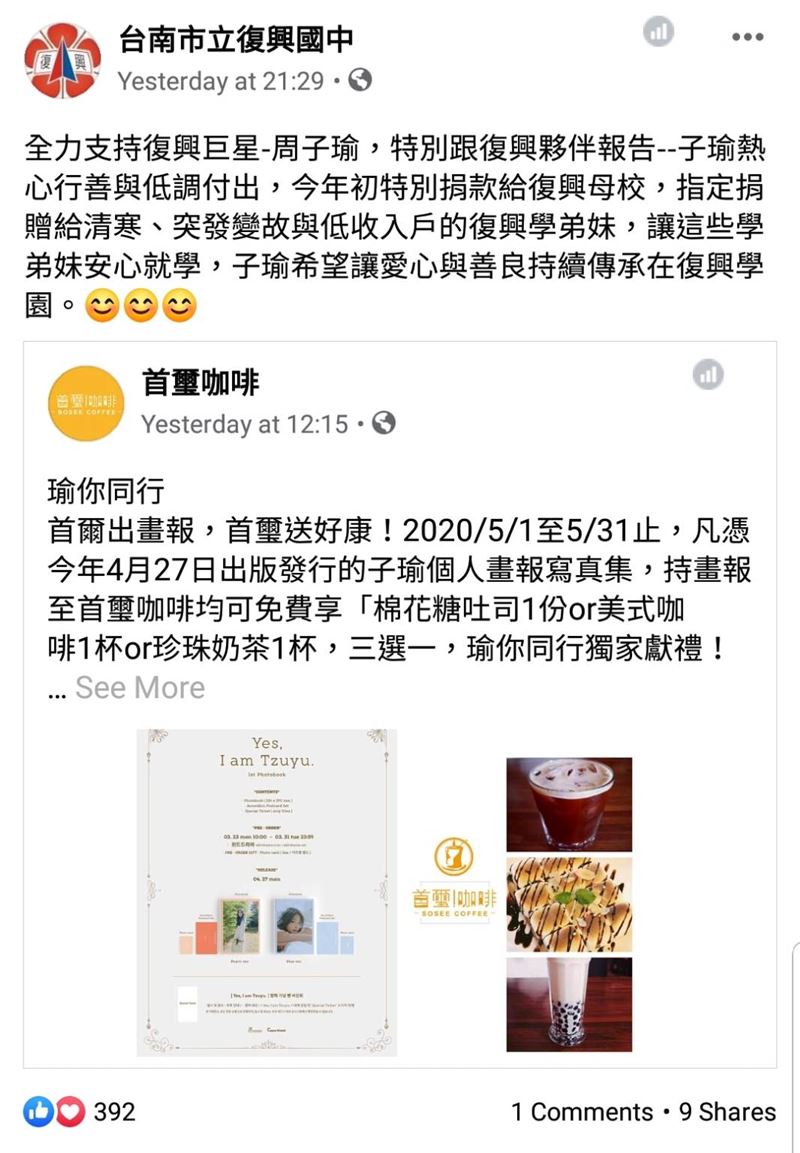Tap the 首璽咖啡 profile logo
This screenshot has width=800, height=1153.
(86, 402)
